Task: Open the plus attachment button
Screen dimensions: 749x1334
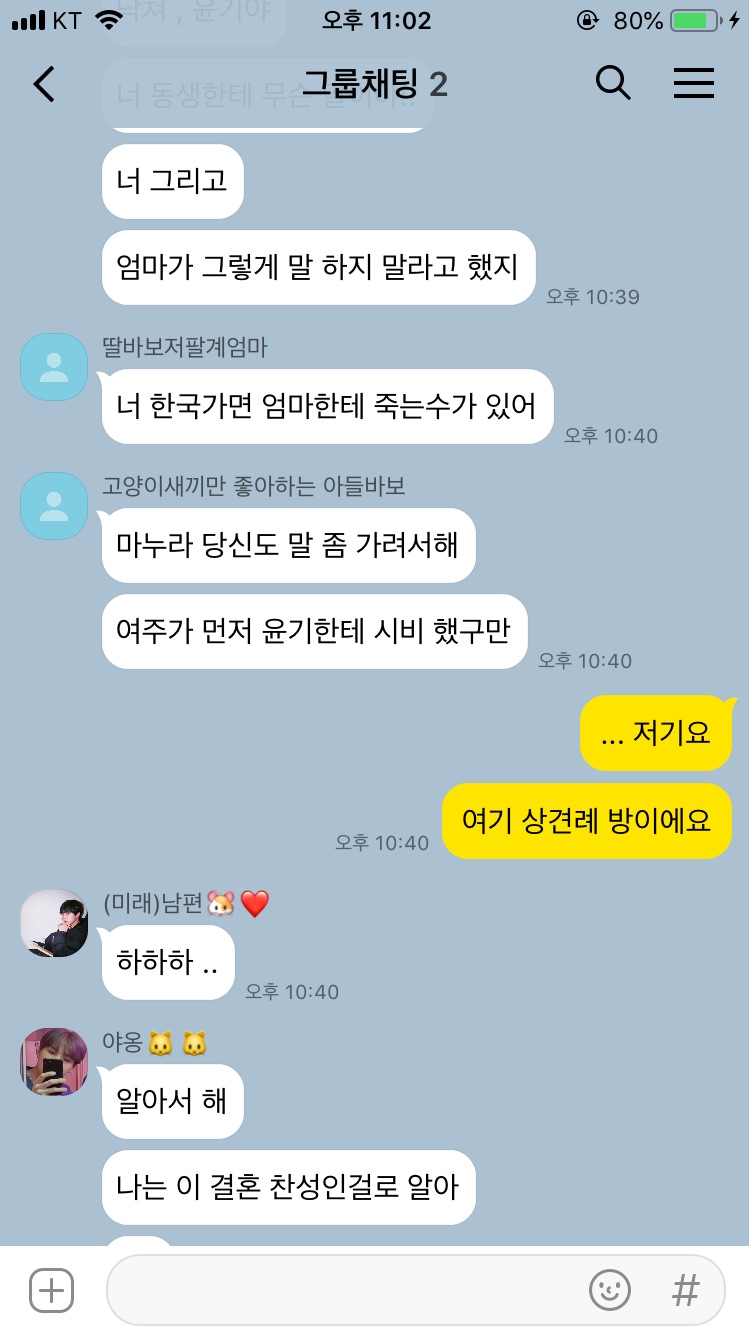Action: point(52,1291)
